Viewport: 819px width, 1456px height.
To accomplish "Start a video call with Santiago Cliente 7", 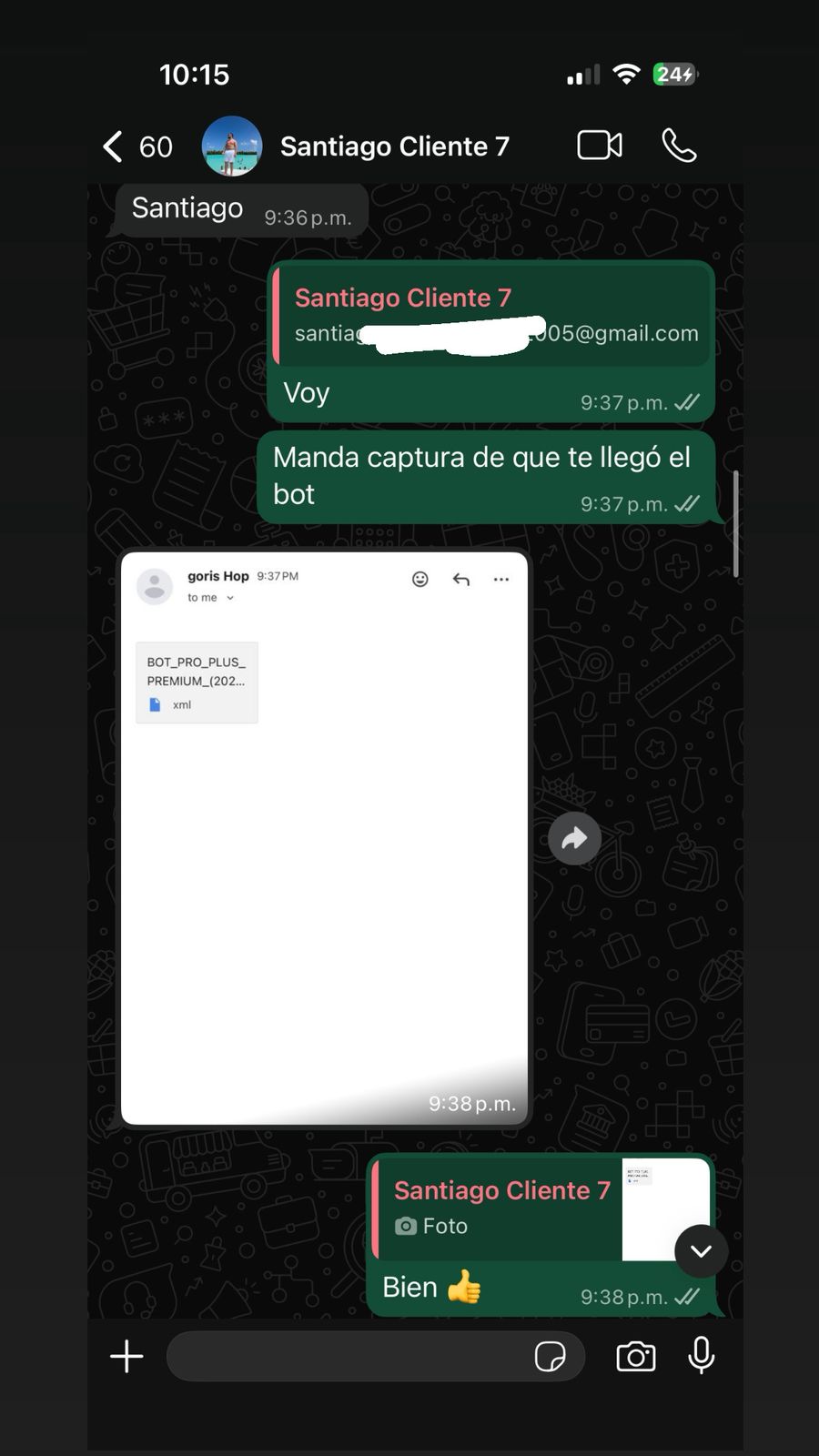I will [599, 145].
